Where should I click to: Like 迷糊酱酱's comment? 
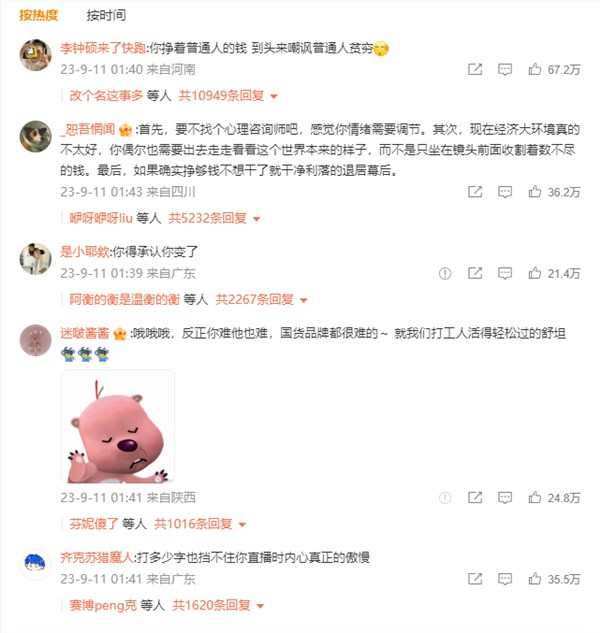(536, 497)
